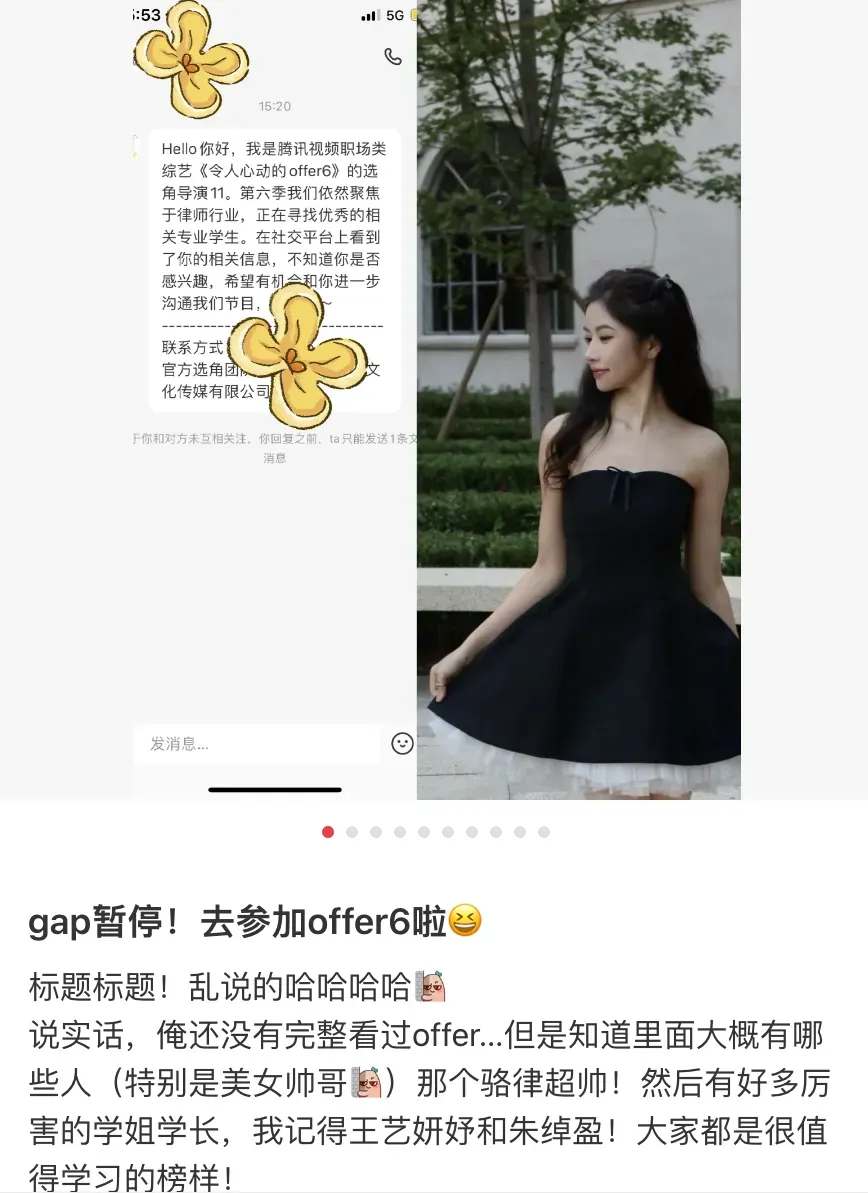
Task: Tap the image carousel page indicator dots
Action: tap(435, 832)
